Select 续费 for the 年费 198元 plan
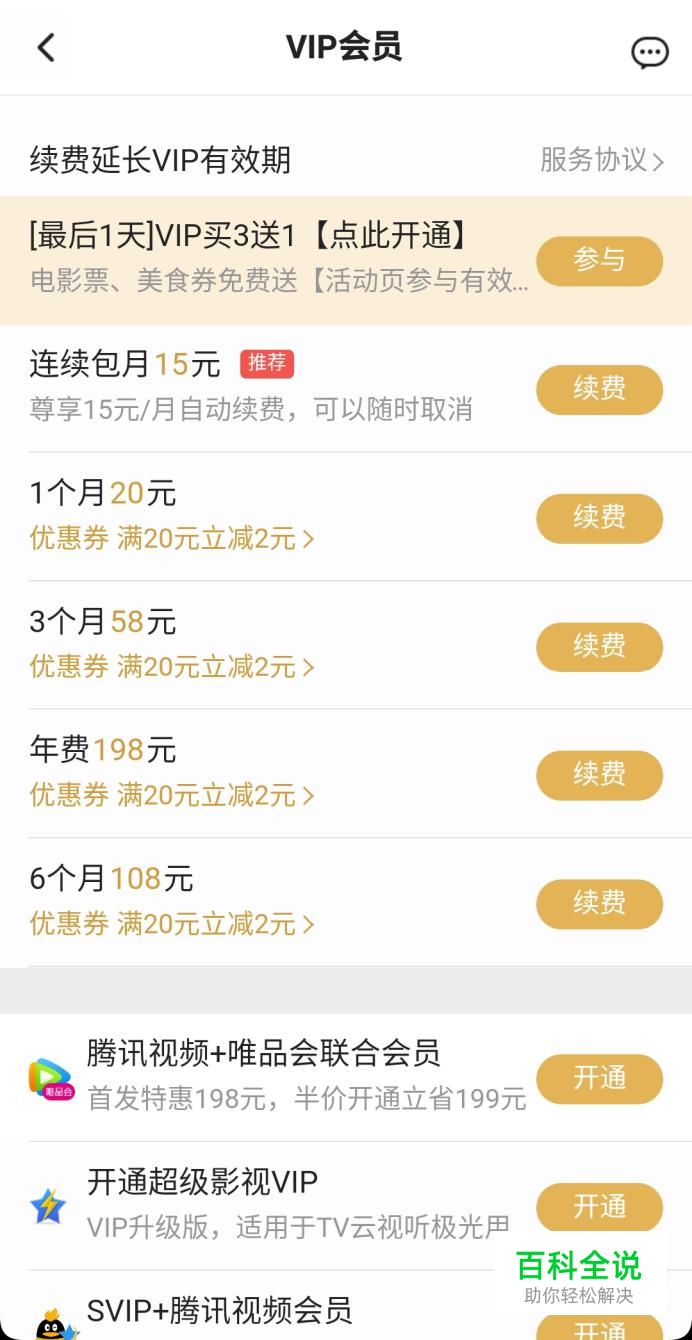 (x=599, y=775)
